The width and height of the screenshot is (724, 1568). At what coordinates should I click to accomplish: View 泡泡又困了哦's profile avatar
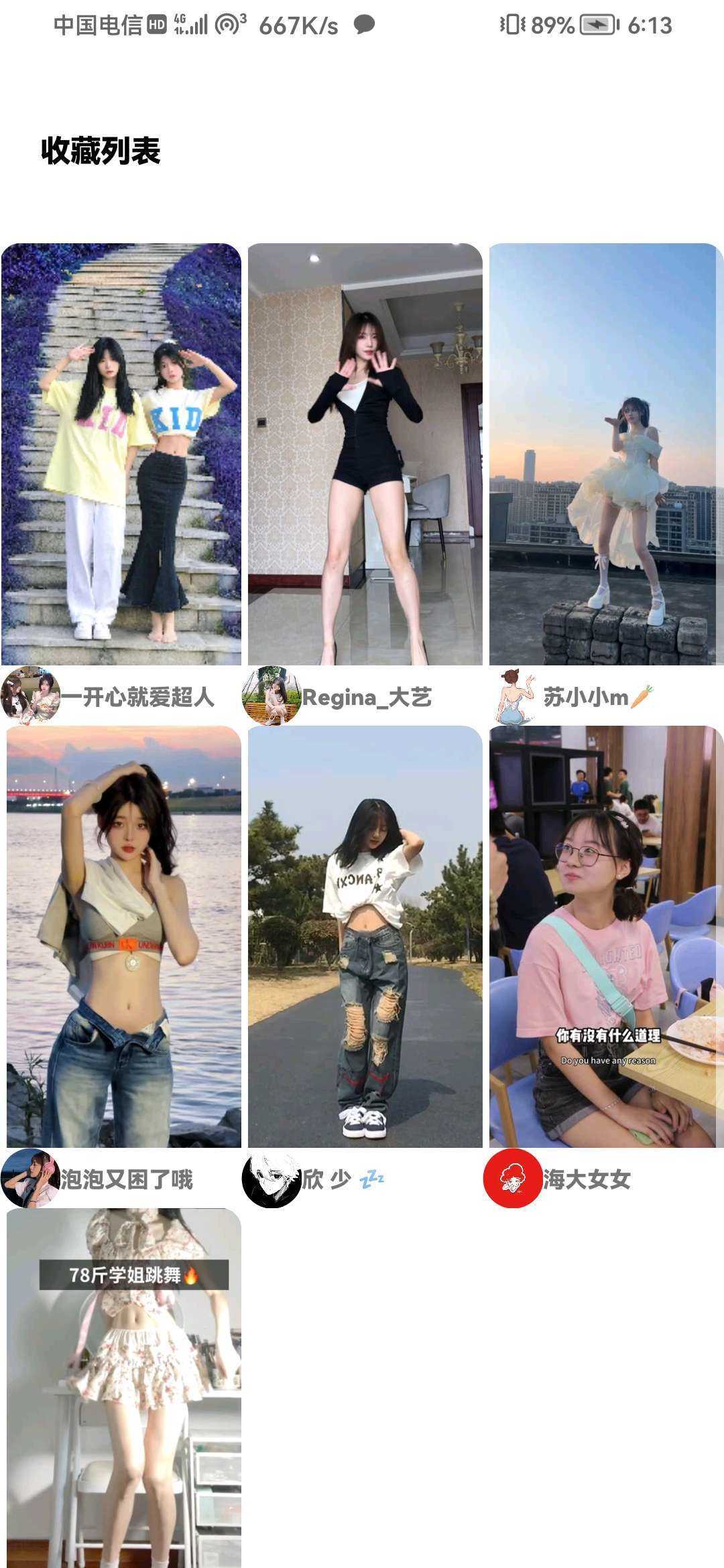[x=29, y=1179]
